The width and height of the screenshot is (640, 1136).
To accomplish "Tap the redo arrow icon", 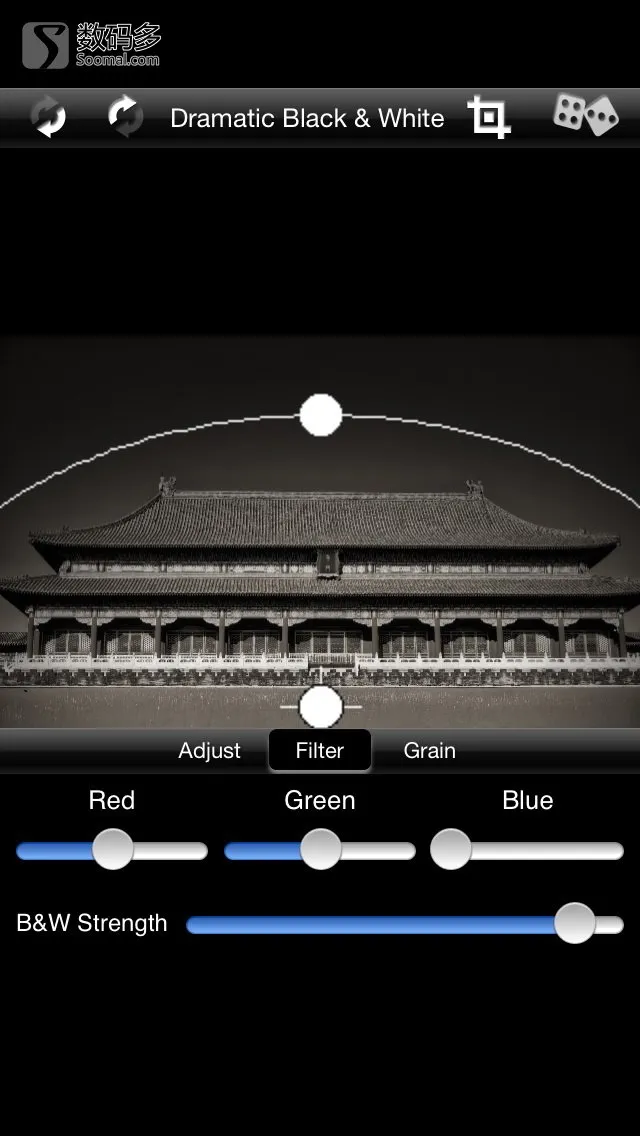I will click(125, 117).
